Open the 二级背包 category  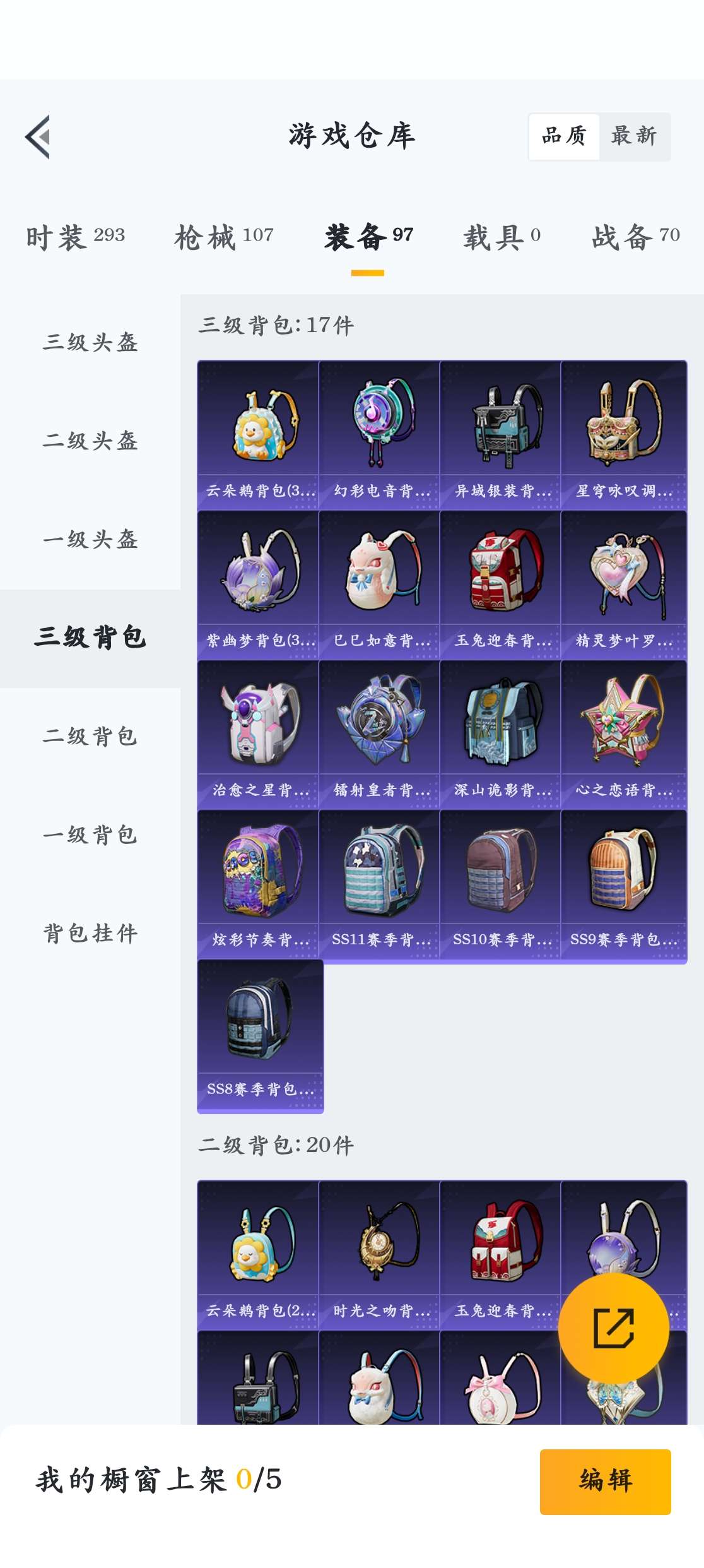tap(90, 736)
